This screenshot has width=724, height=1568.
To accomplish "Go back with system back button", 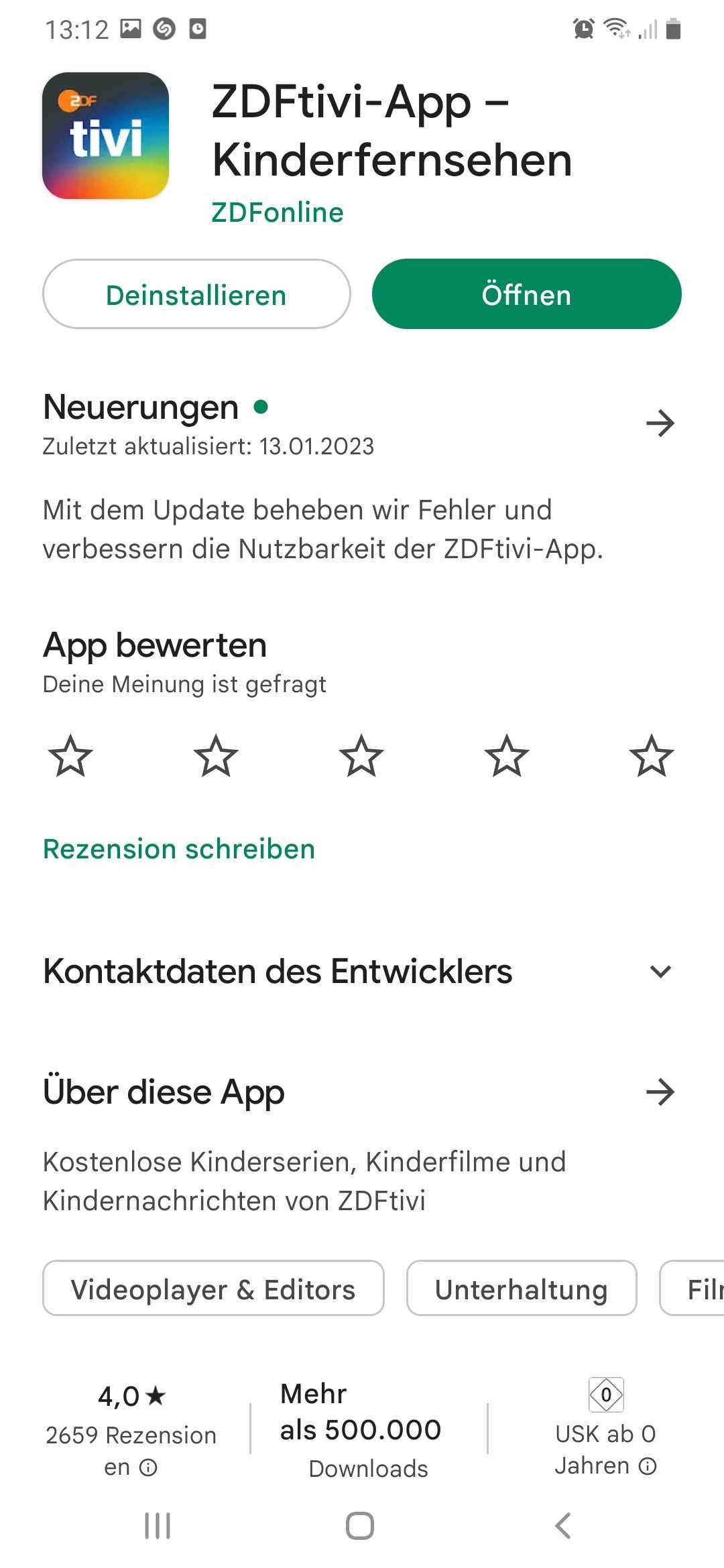I will click(x=563, y=1526).
